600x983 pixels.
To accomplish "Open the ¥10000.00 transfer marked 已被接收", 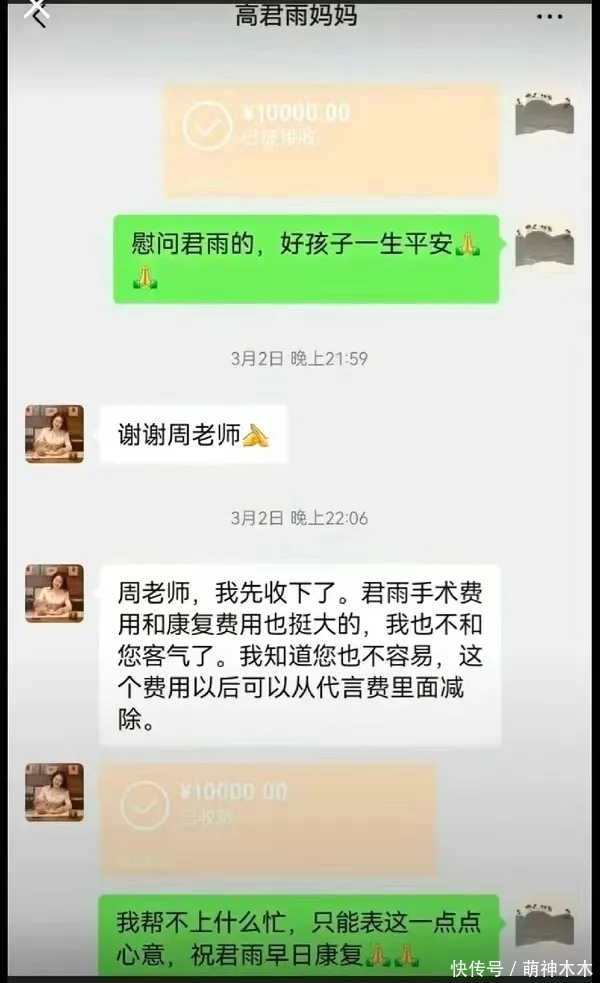I will click(331, 138).
